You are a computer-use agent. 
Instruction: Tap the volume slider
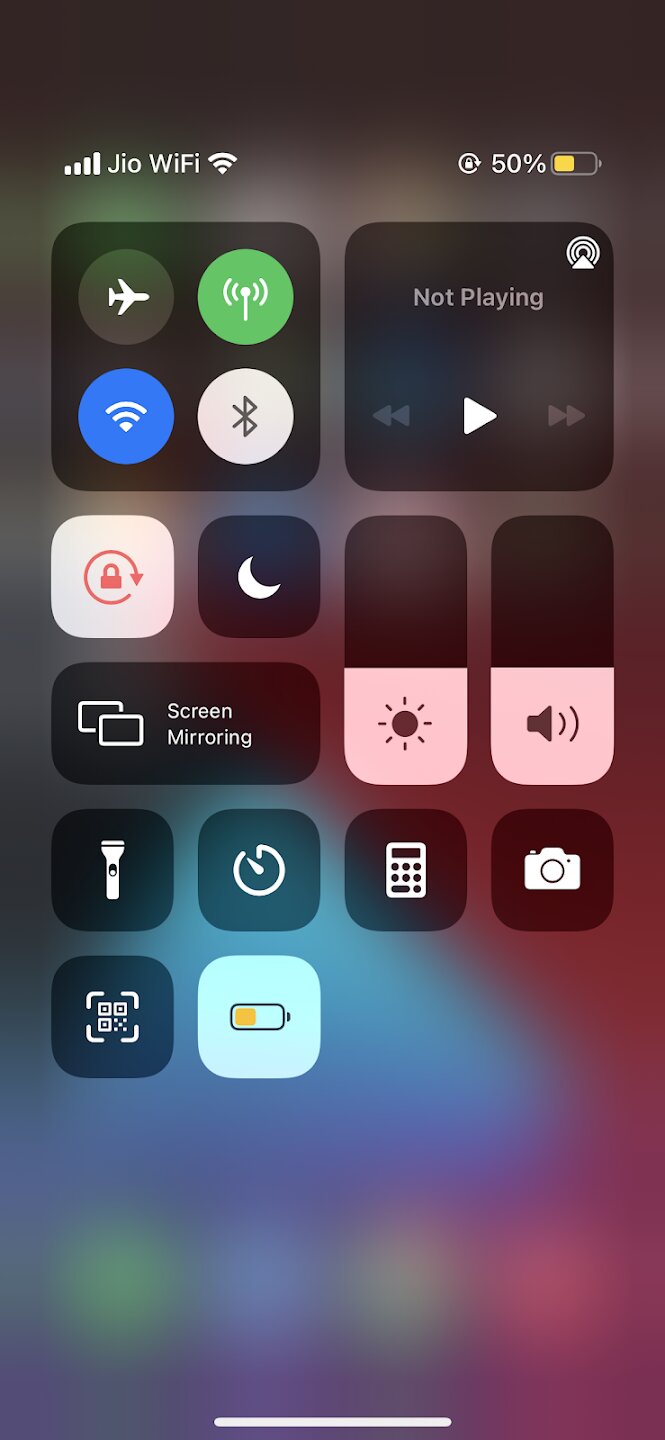[552, 650]
